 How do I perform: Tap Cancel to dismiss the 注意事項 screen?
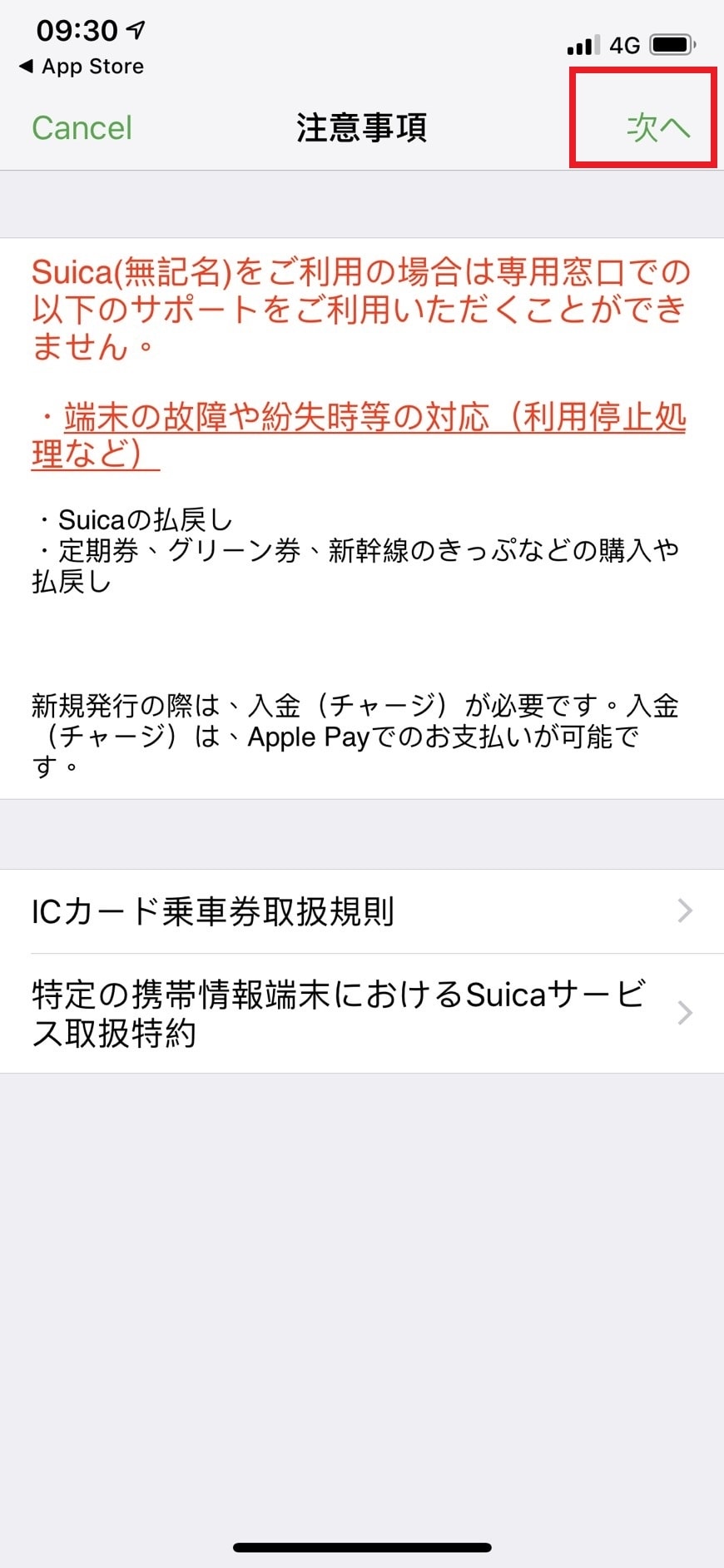(x=82, y=127)
